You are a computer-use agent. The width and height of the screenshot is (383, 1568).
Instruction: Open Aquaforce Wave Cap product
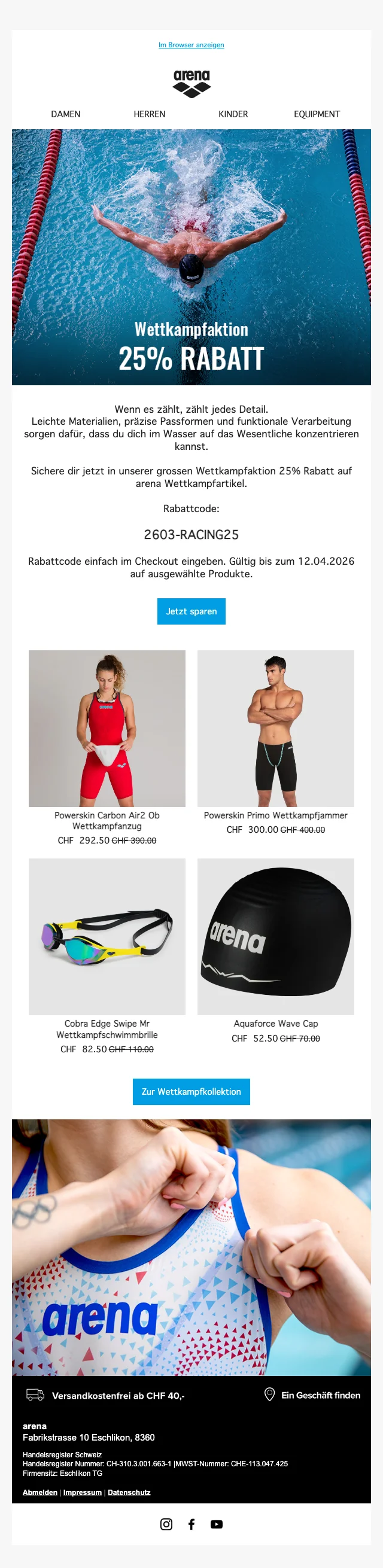(275, 936)
